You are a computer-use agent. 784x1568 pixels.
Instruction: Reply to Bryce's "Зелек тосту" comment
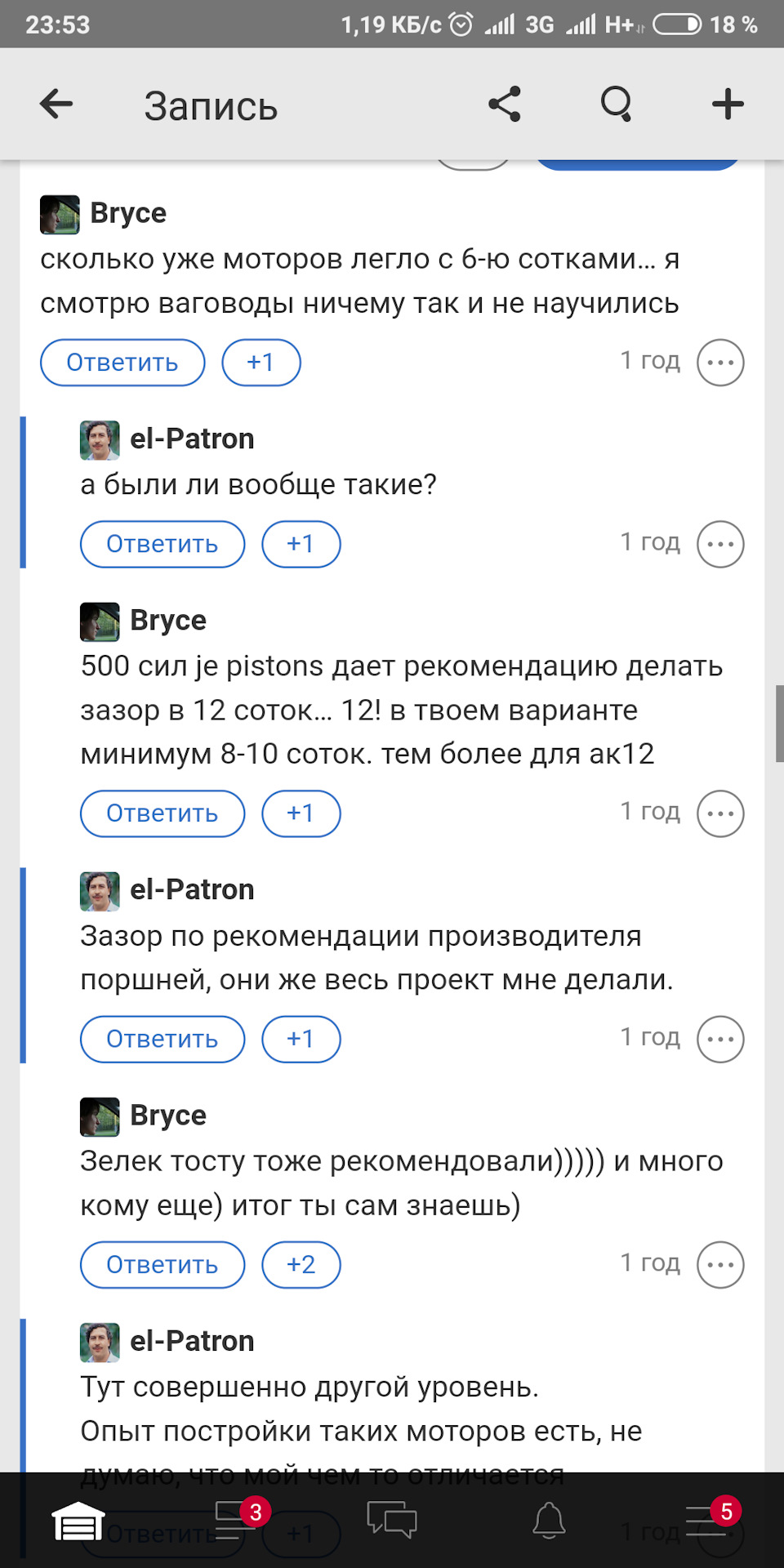click(x=163, y=1264)
